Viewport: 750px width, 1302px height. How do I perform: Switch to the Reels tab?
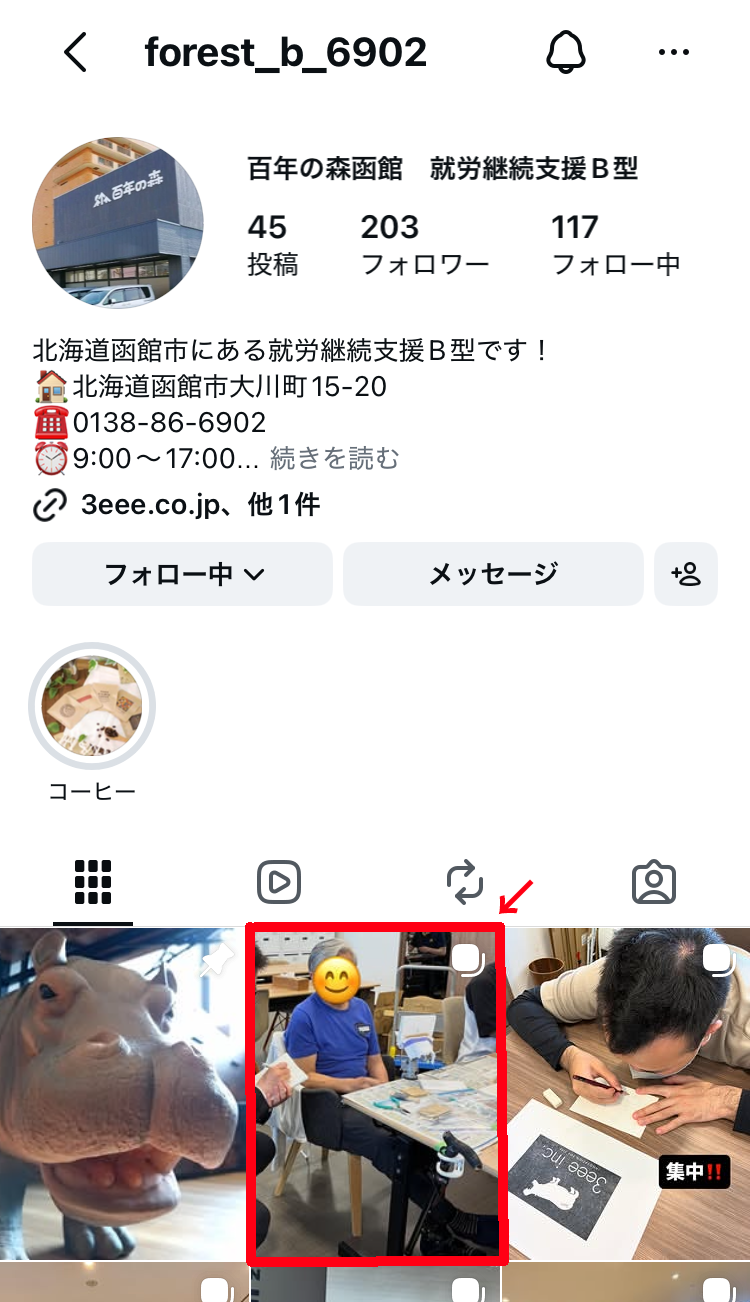279,882
